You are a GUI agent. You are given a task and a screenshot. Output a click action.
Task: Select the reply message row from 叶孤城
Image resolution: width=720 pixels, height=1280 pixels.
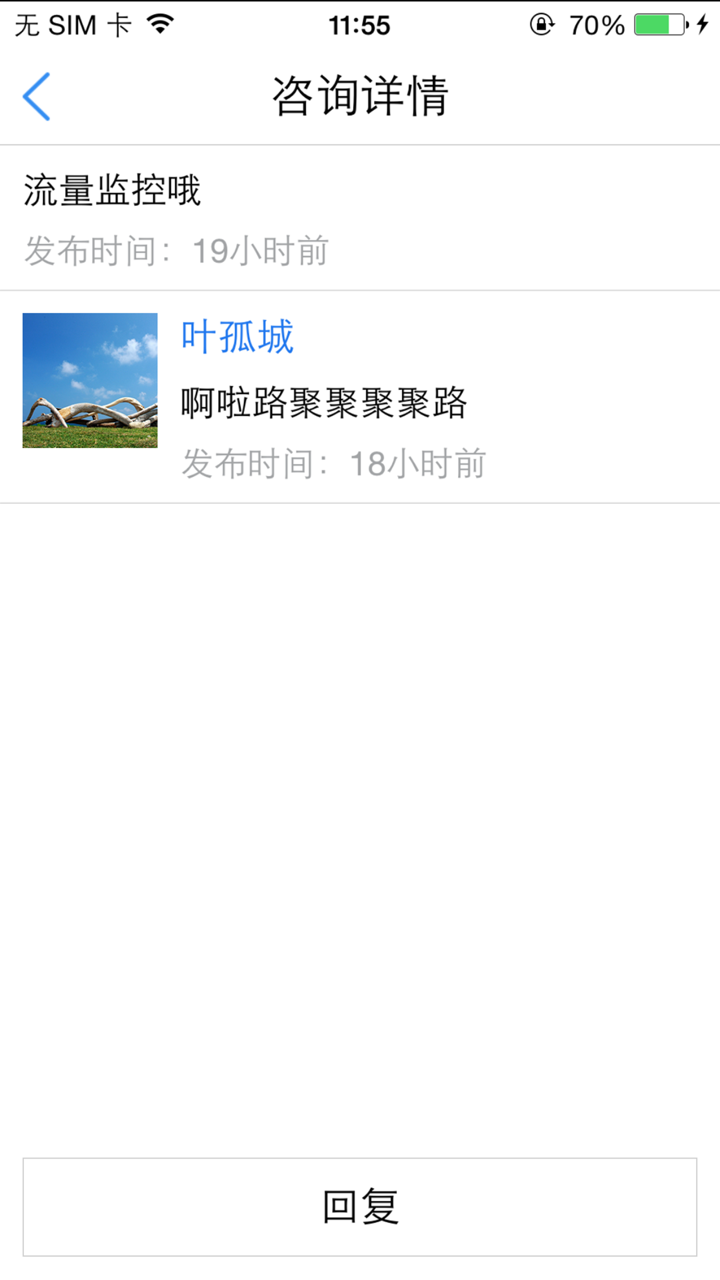(360, 395)
